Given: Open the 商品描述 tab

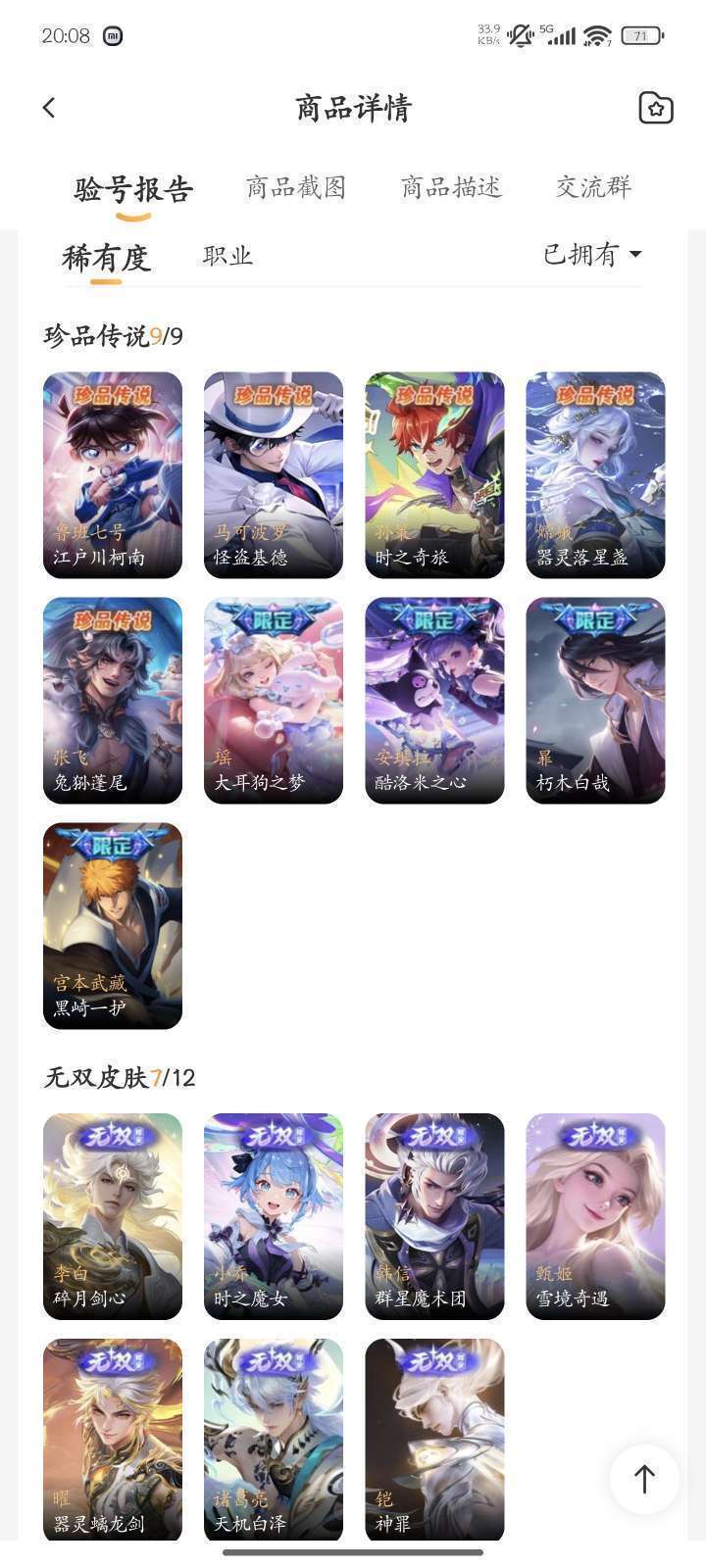Looking at the screenshot, I should pos(451,187).
